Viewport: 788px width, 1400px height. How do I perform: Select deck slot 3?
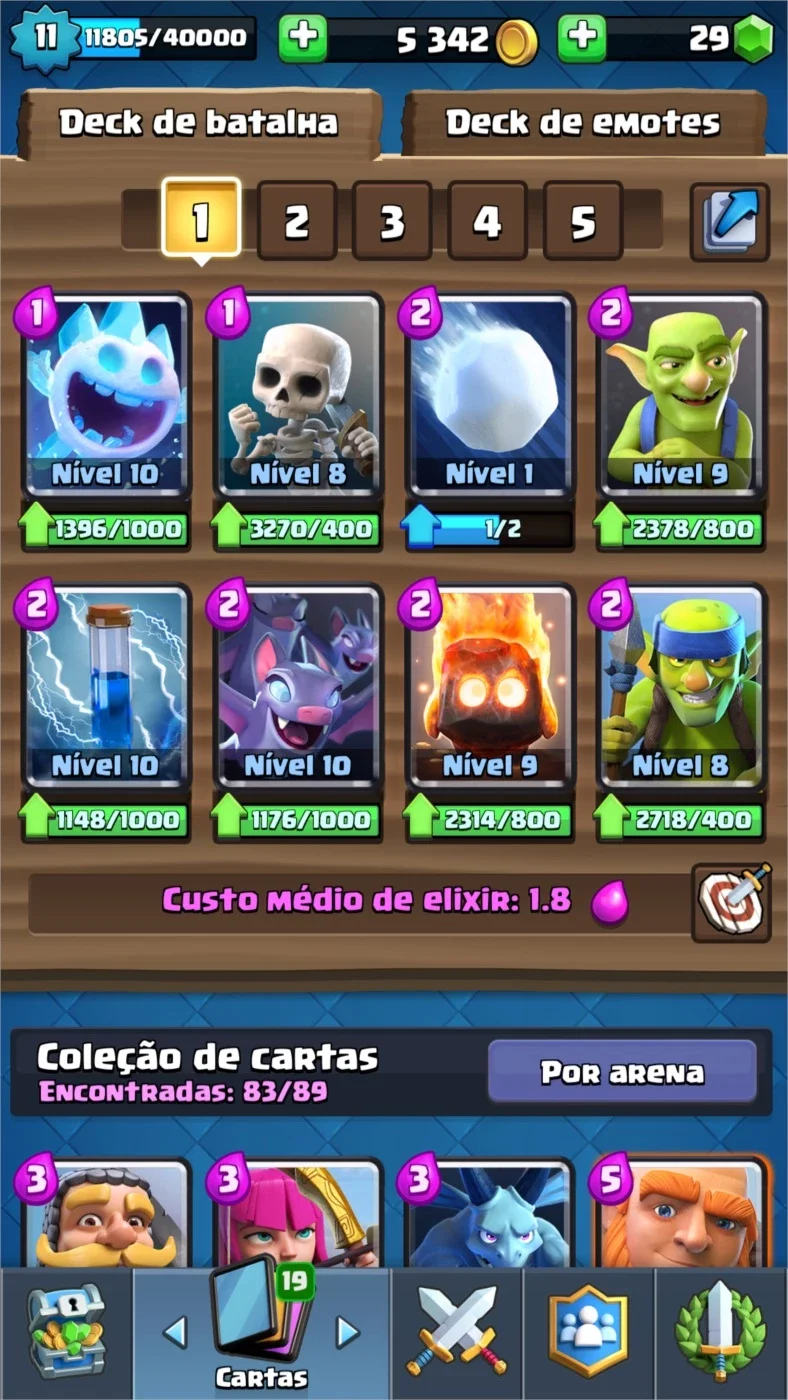pyautogui.click(x=392, y=220)
